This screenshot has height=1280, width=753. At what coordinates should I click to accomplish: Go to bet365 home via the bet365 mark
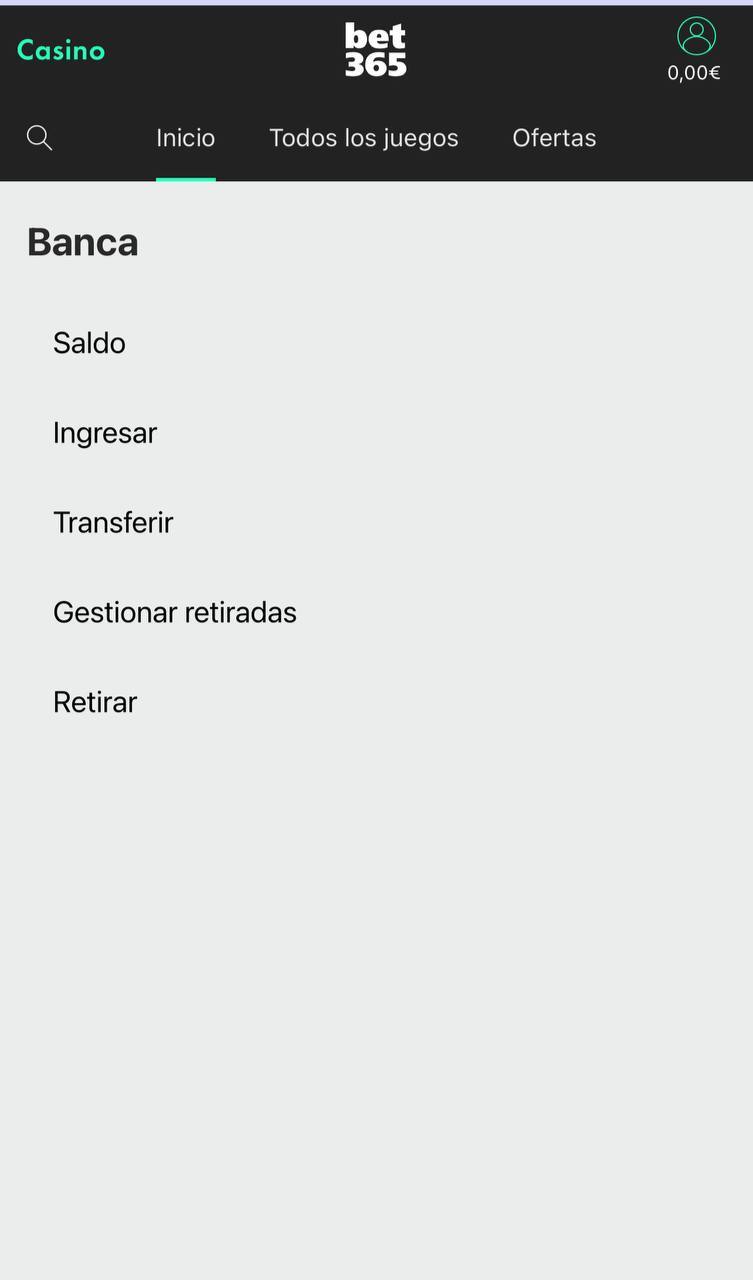point(376,50)
